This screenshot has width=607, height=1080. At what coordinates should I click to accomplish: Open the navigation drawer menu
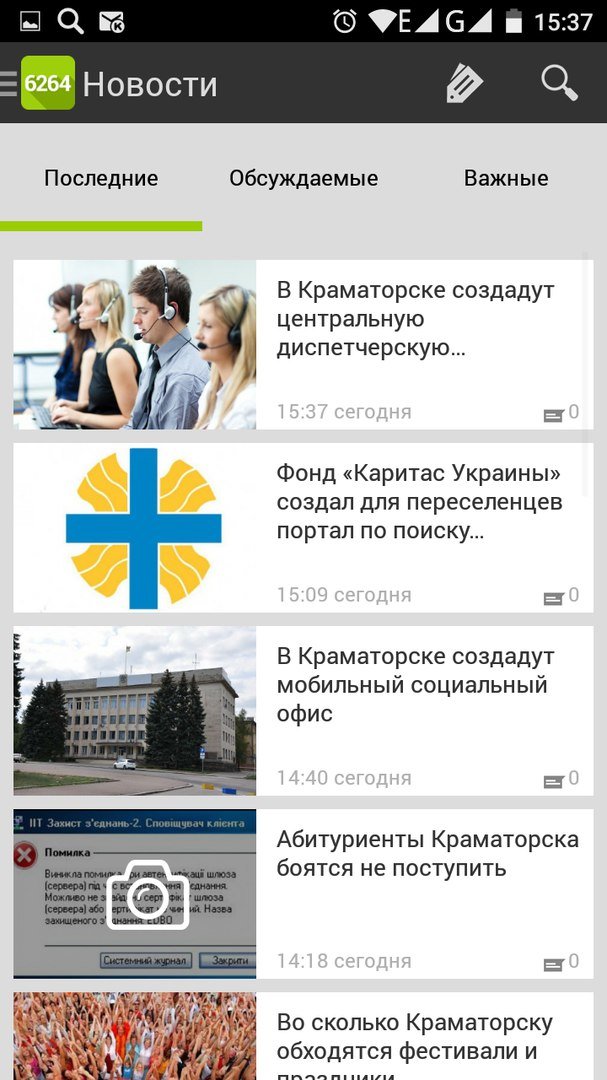coord(10,83)
